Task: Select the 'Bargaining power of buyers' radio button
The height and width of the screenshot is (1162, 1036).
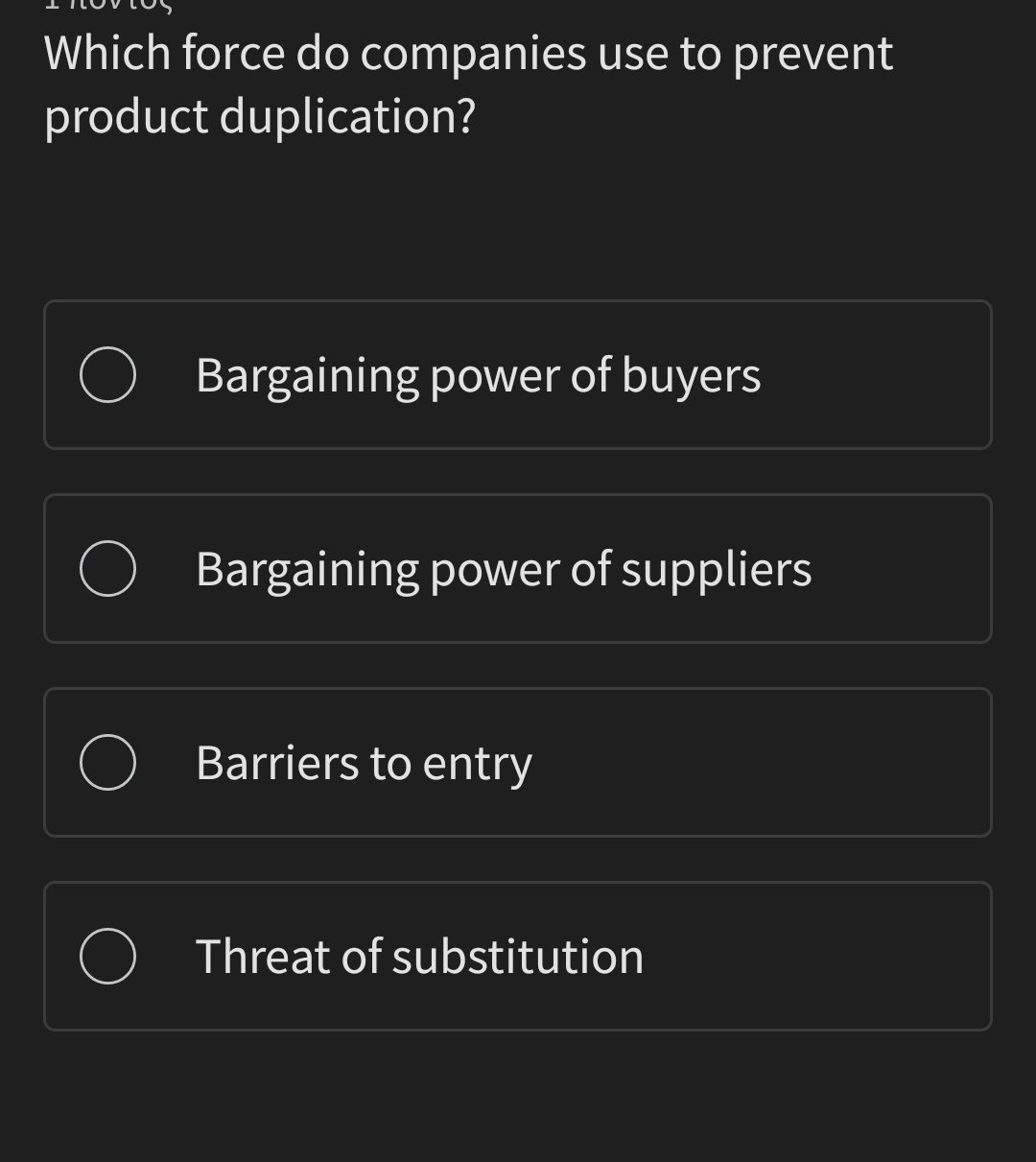Action: pos(107,374)
